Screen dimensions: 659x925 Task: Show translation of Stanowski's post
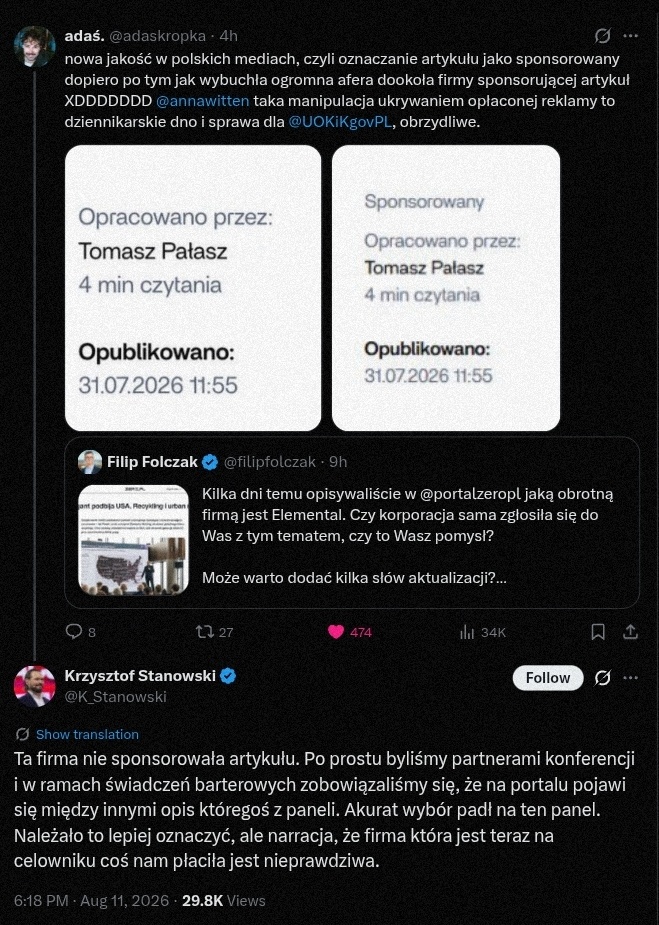[87, 734]
